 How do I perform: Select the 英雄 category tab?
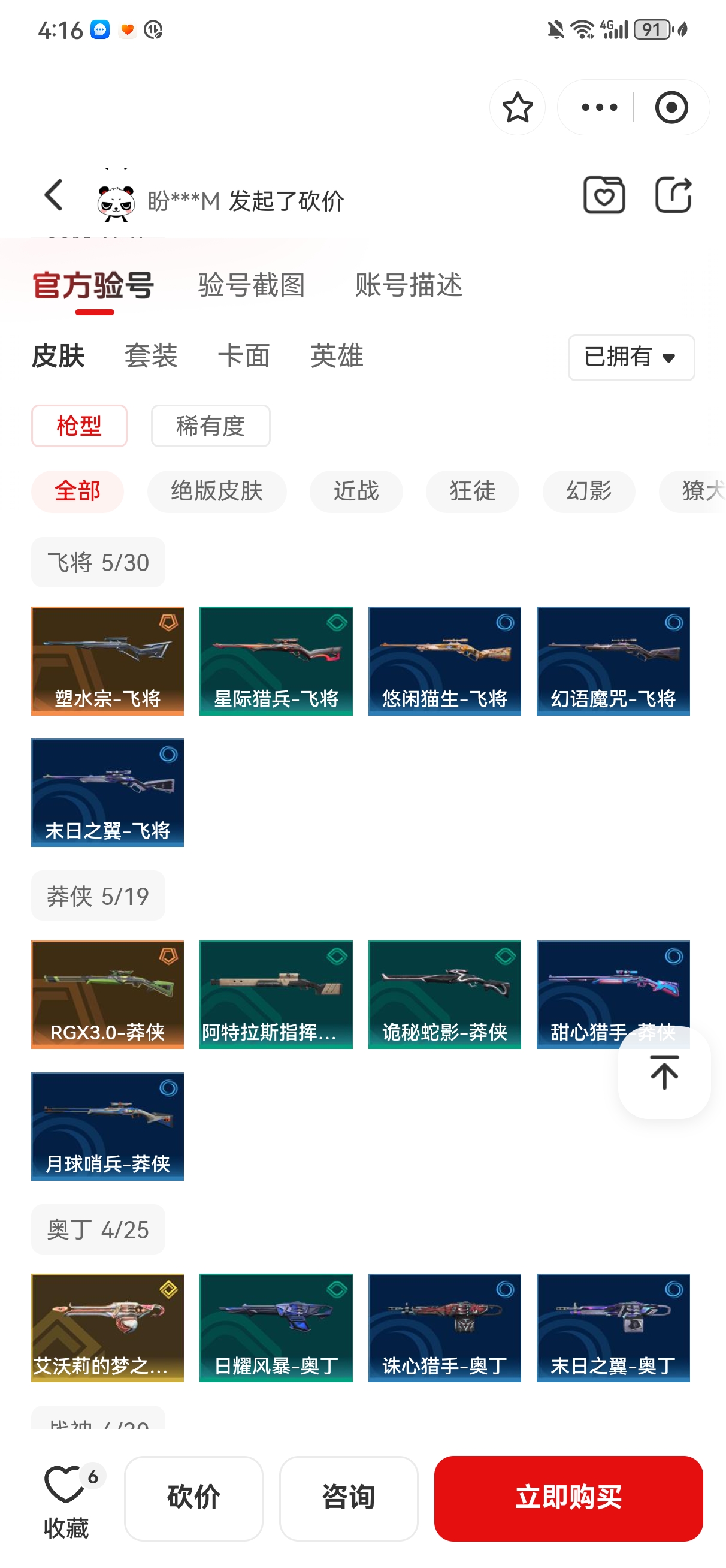337,356
